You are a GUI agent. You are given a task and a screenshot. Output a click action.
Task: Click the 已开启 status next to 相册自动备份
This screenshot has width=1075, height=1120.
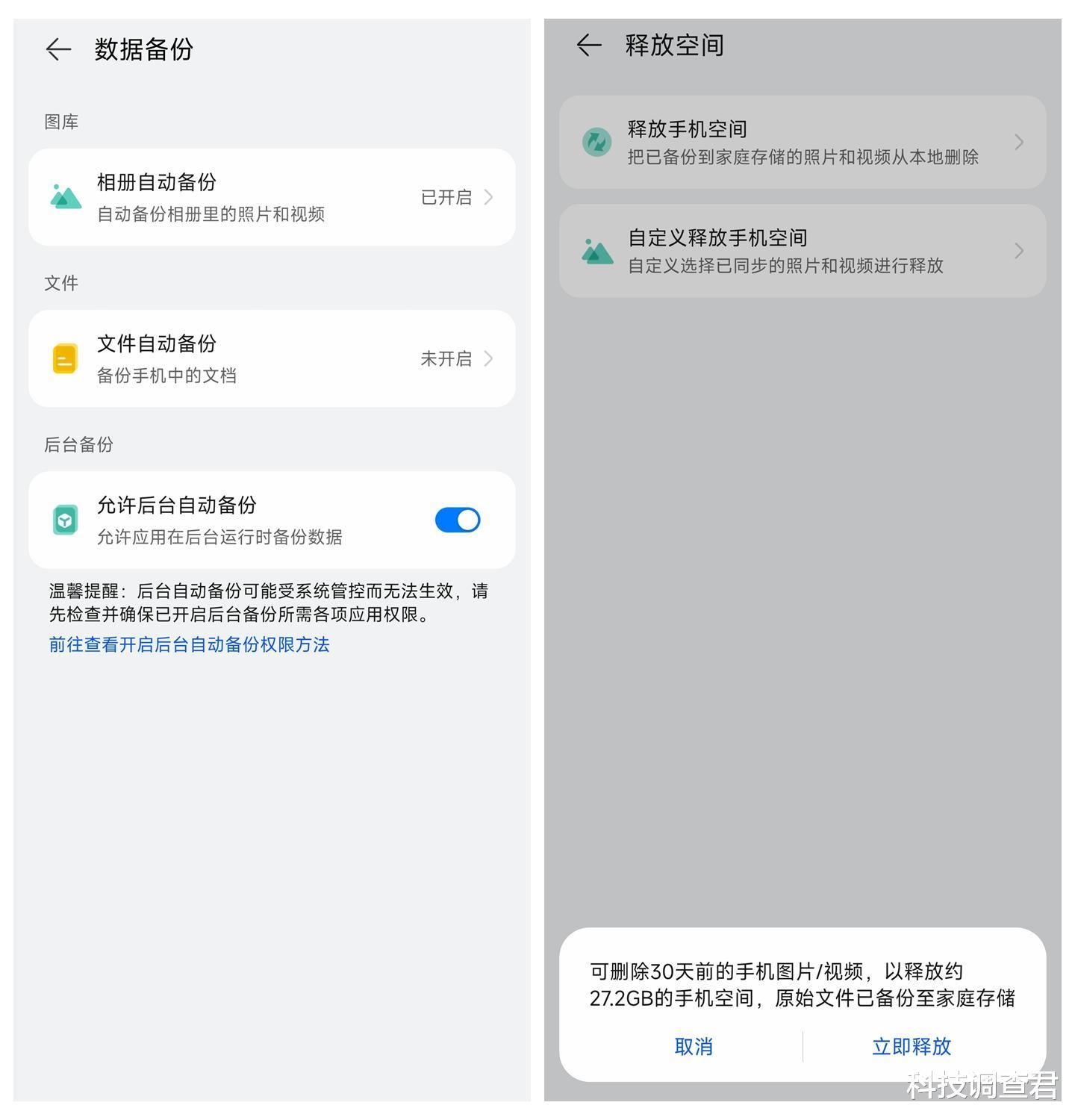[x=447, y=196]
